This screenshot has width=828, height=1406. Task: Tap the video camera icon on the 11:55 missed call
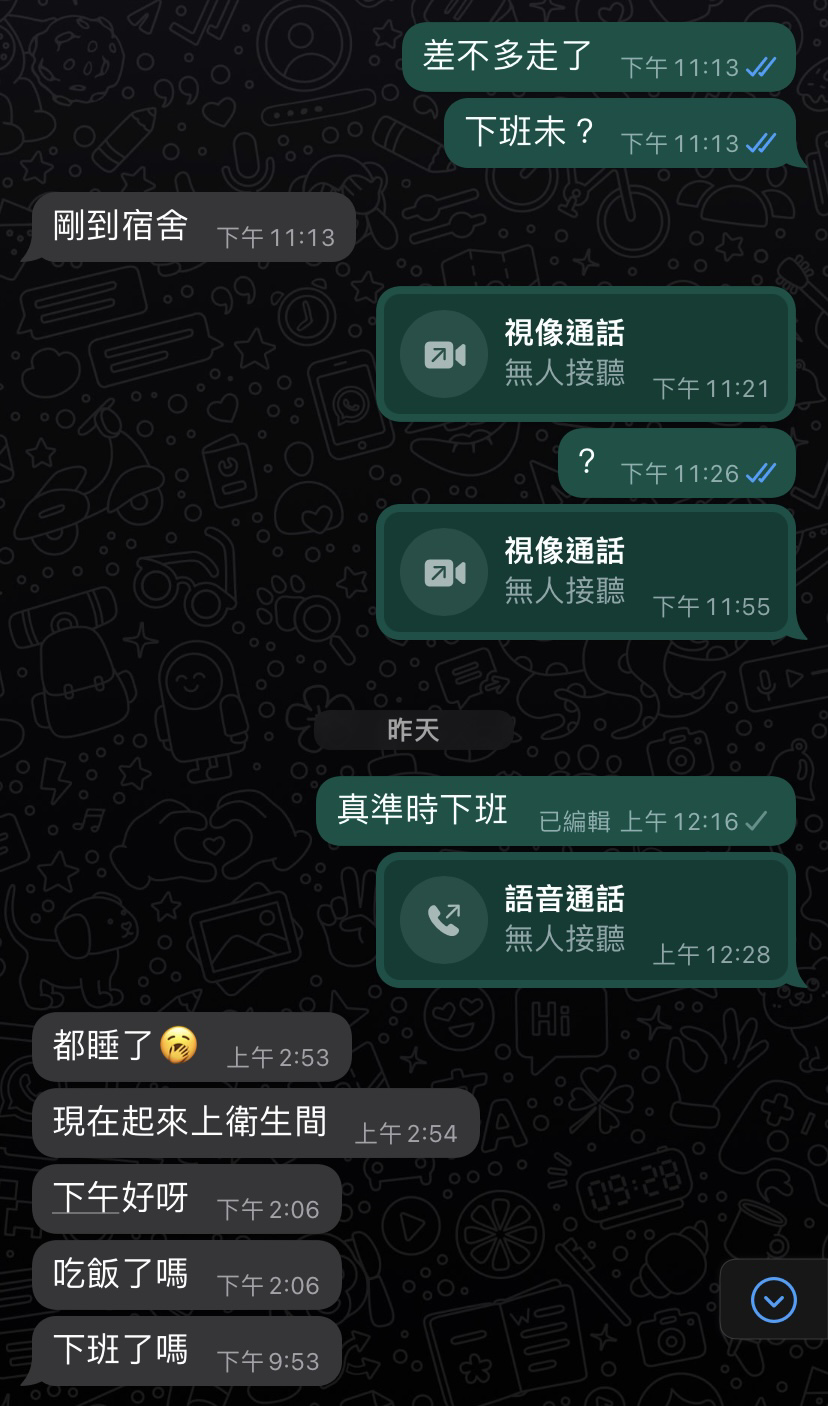[443, 571]
